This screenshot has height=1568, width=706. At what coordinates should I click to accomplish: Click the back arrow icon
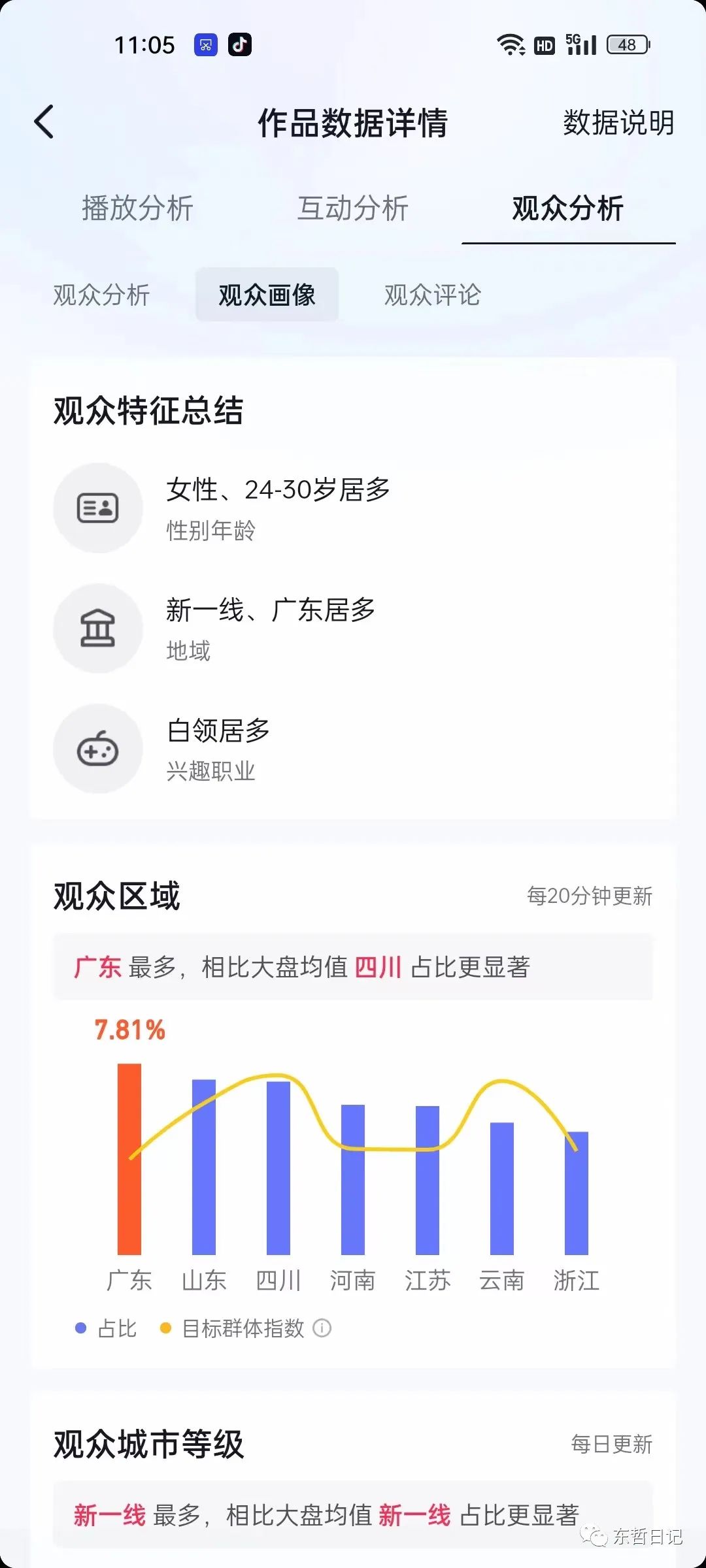[x=43, y=122]
